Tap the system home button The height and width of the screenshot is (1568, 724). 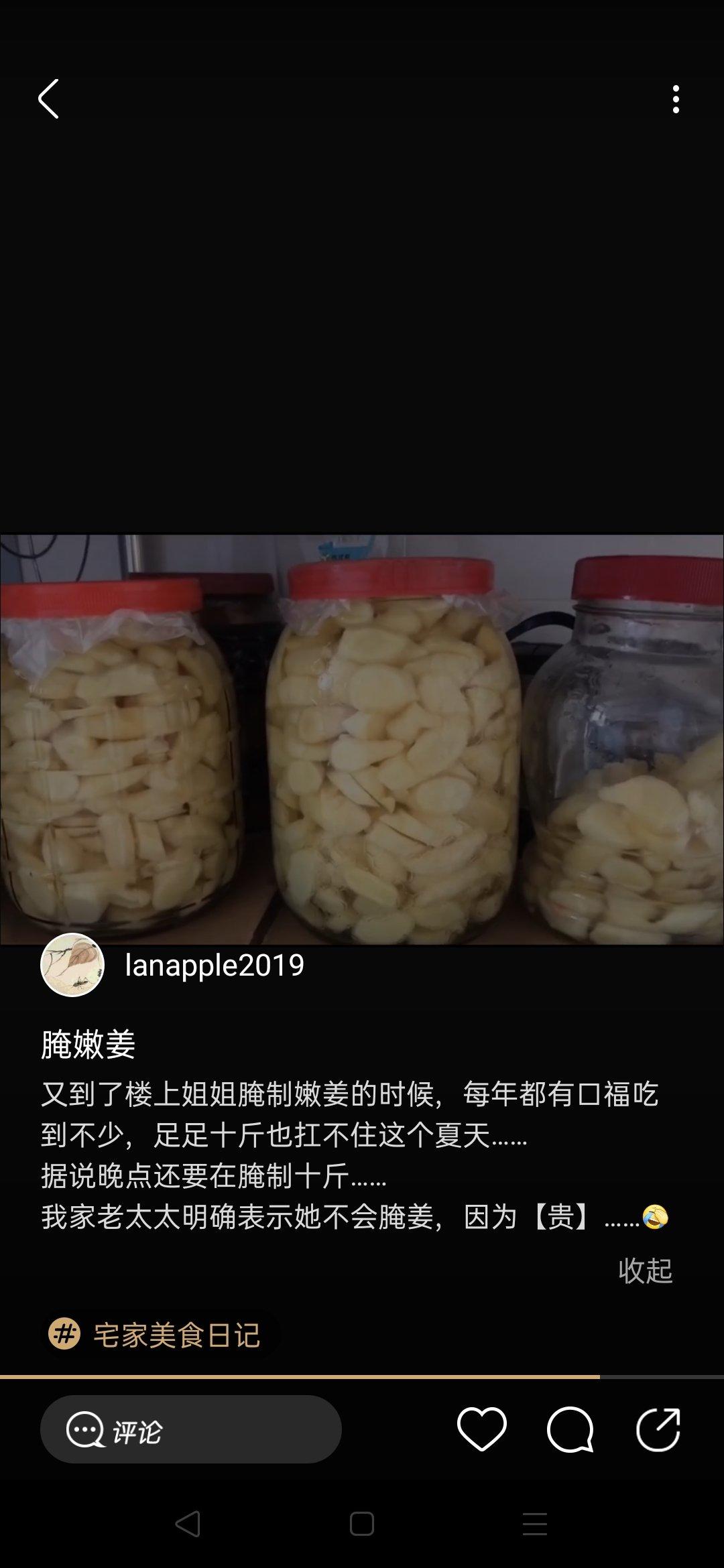point(362,1524)
